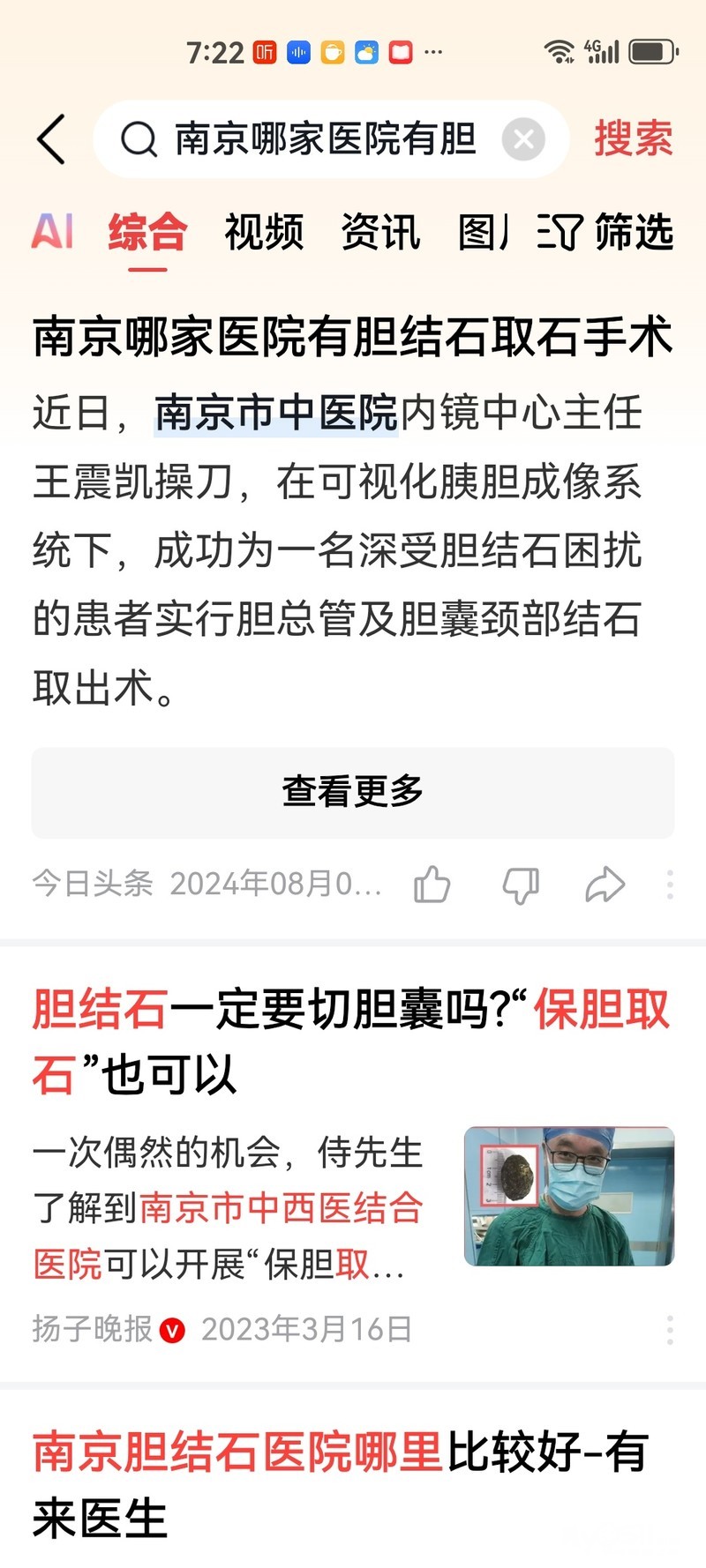The width and height of the screenshot is (706, 1568).
Task: Switch to the AI tab
Action: pos(53,232)
